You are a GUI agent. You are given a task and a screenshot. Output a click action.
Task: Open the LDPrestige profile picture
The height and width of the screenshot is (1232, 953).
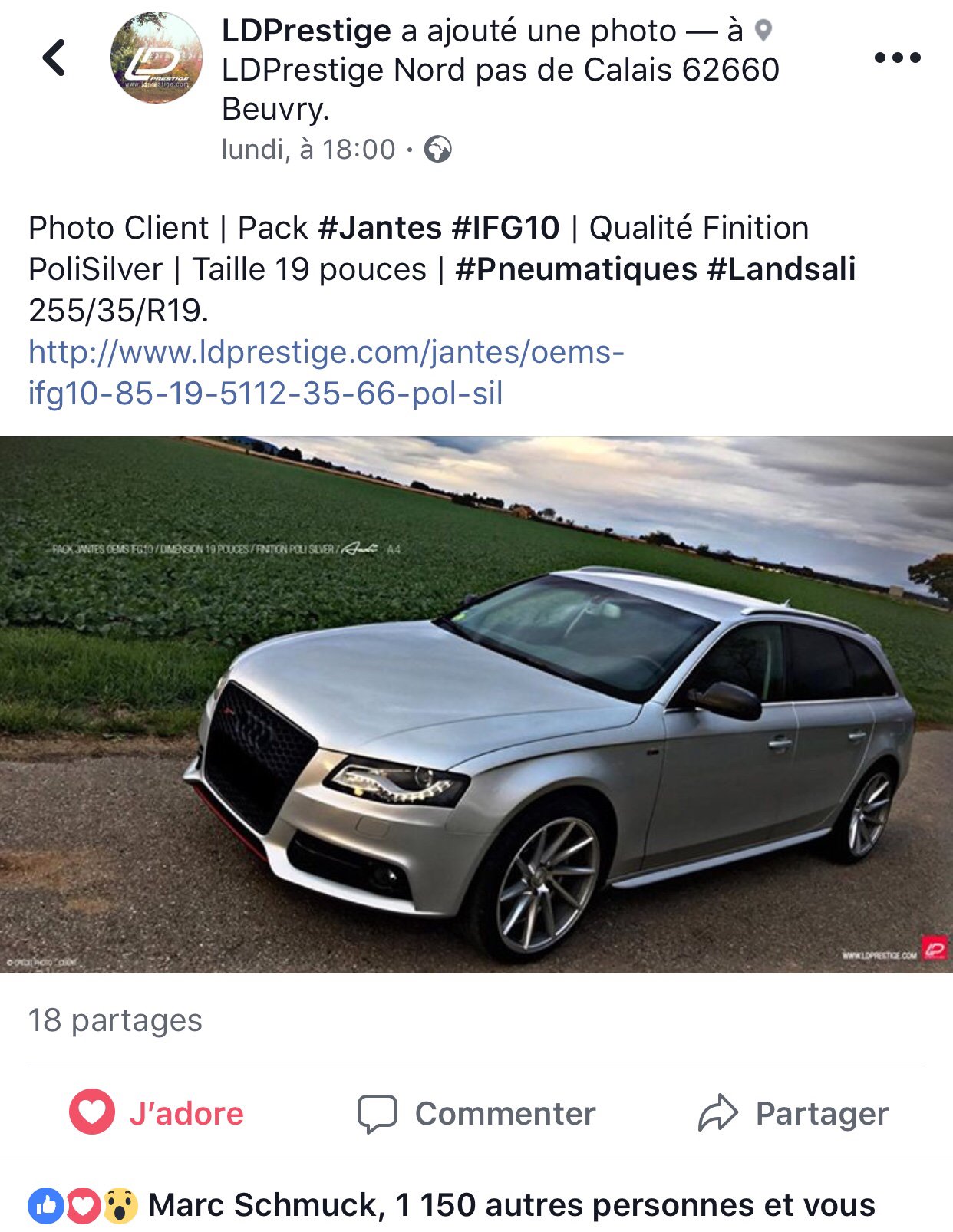157,58
